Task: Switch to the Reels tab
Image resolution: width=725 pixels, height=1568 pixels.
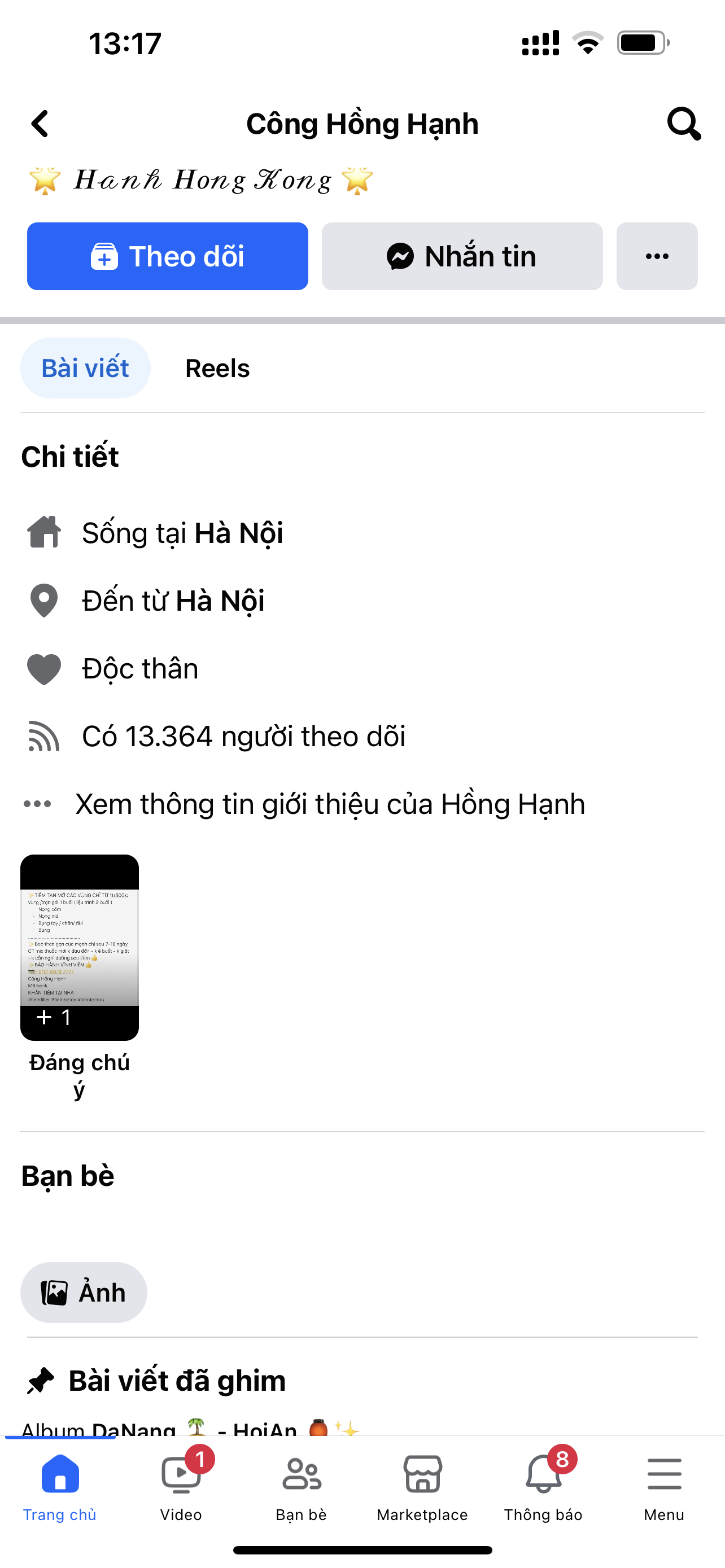Action: point(217,367)
